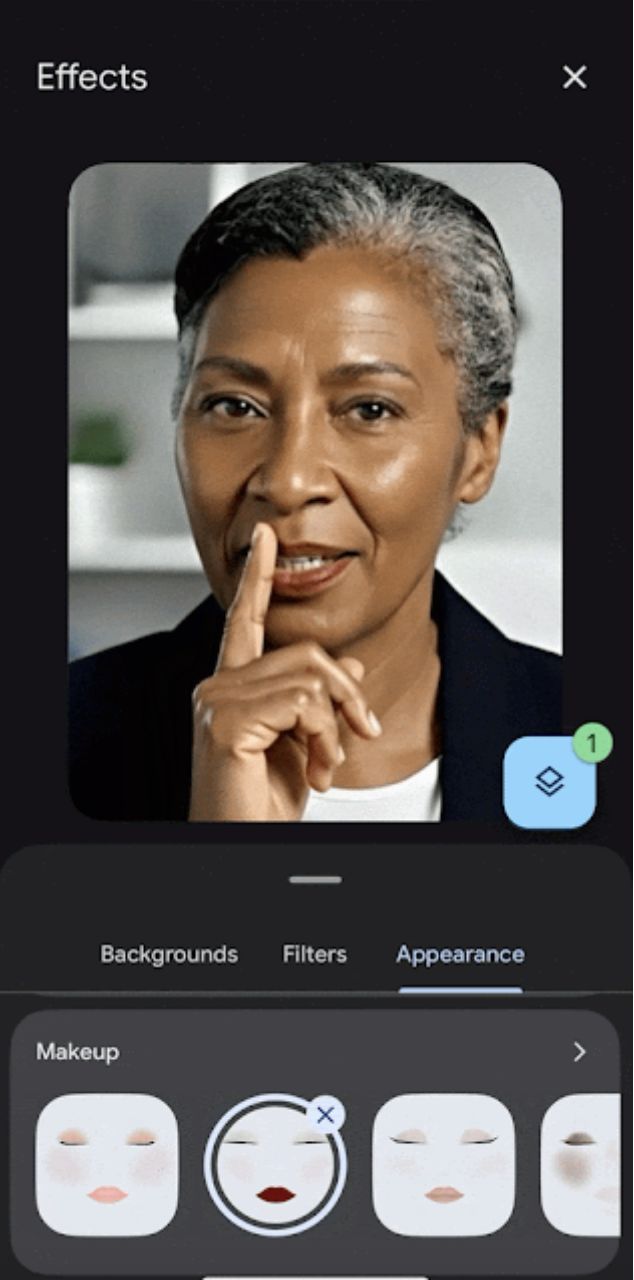Screen dimensions: 634x1280
Task: Apply the winged eyeliner nude lips makeup
Action: point(444,1165)
